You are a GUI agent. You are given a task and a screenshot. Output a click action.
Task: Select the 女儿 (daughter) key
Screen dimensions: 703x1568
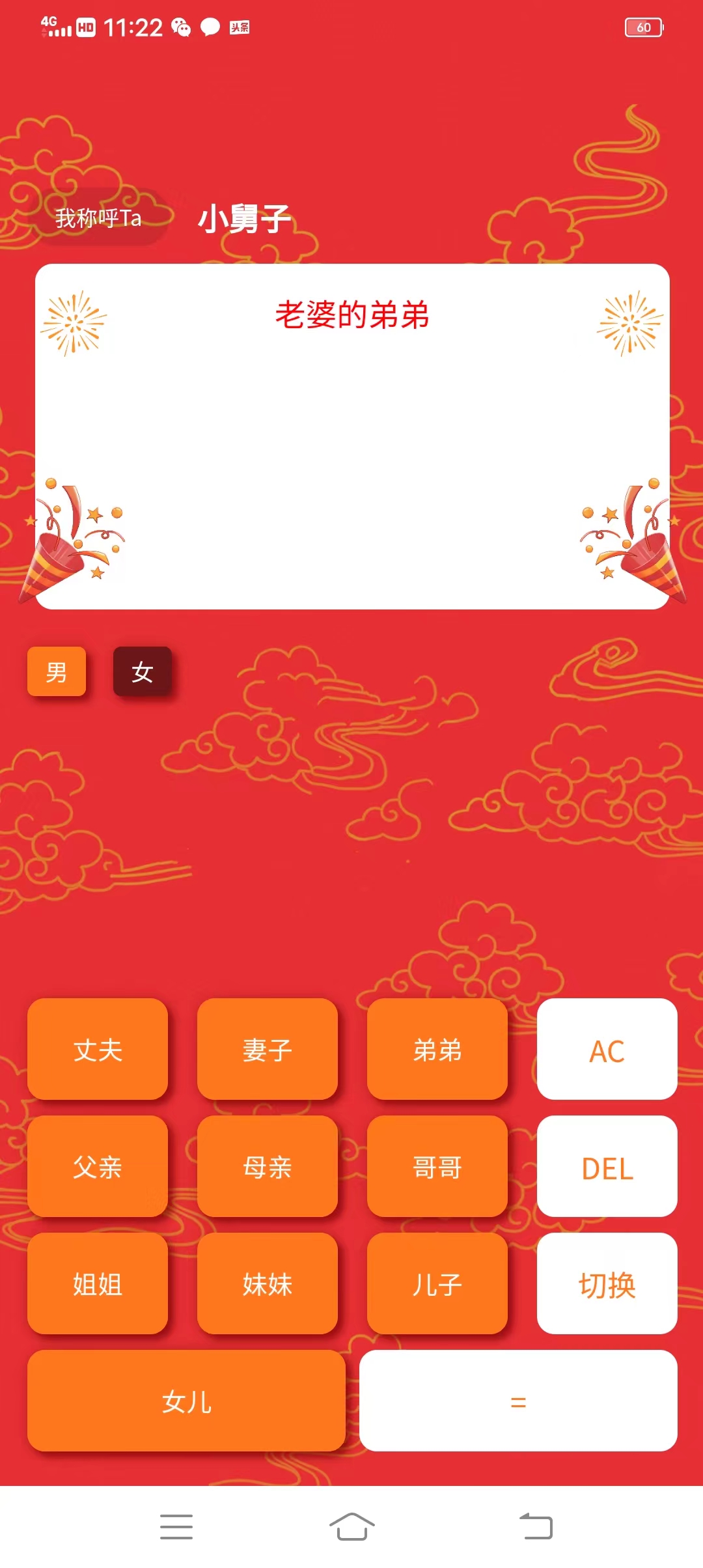pyautogui.click(x=186, y=1403)
